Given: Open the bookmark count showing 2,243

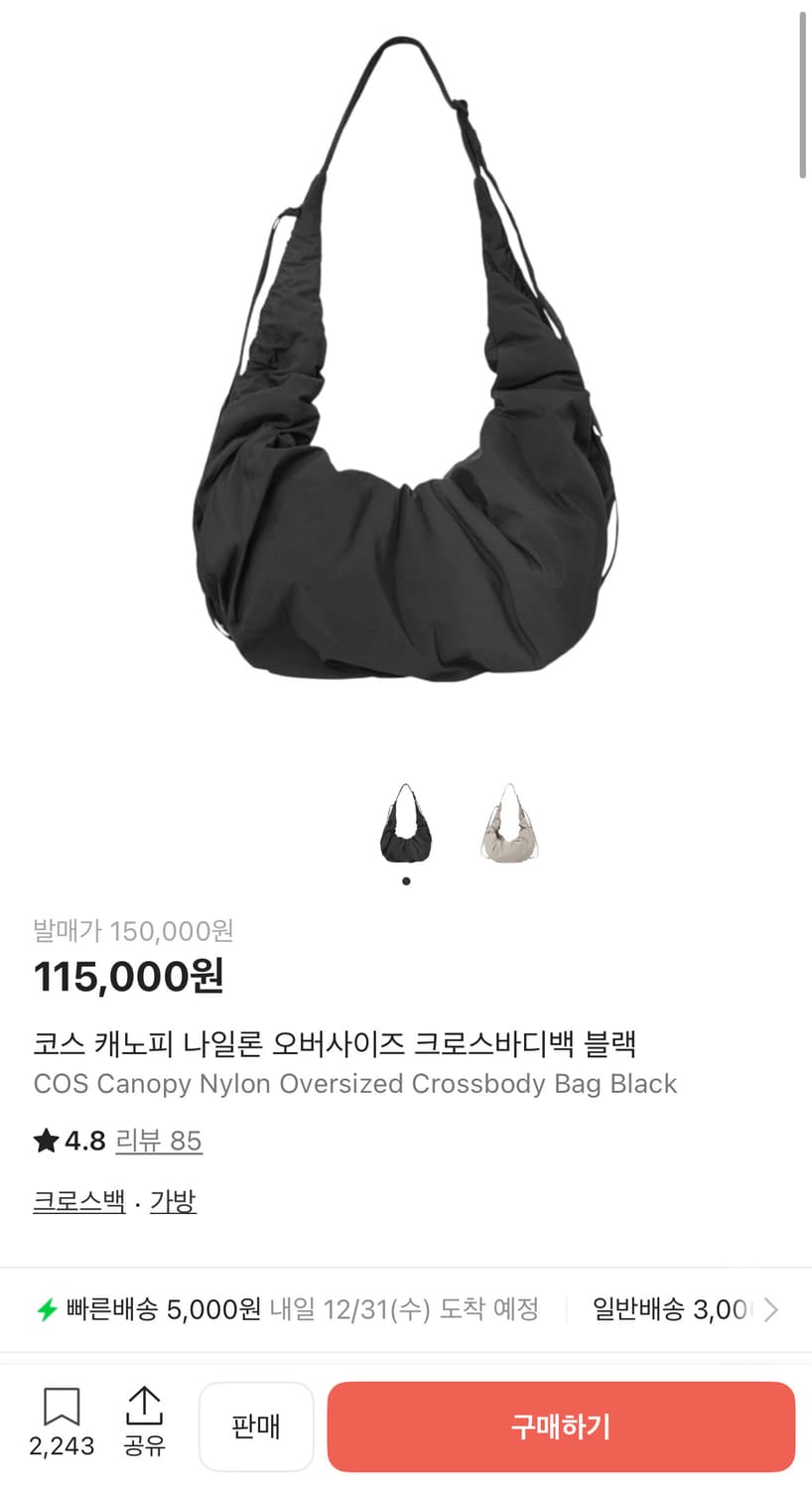Looking at the screenshot, I should coord(63,1447).
